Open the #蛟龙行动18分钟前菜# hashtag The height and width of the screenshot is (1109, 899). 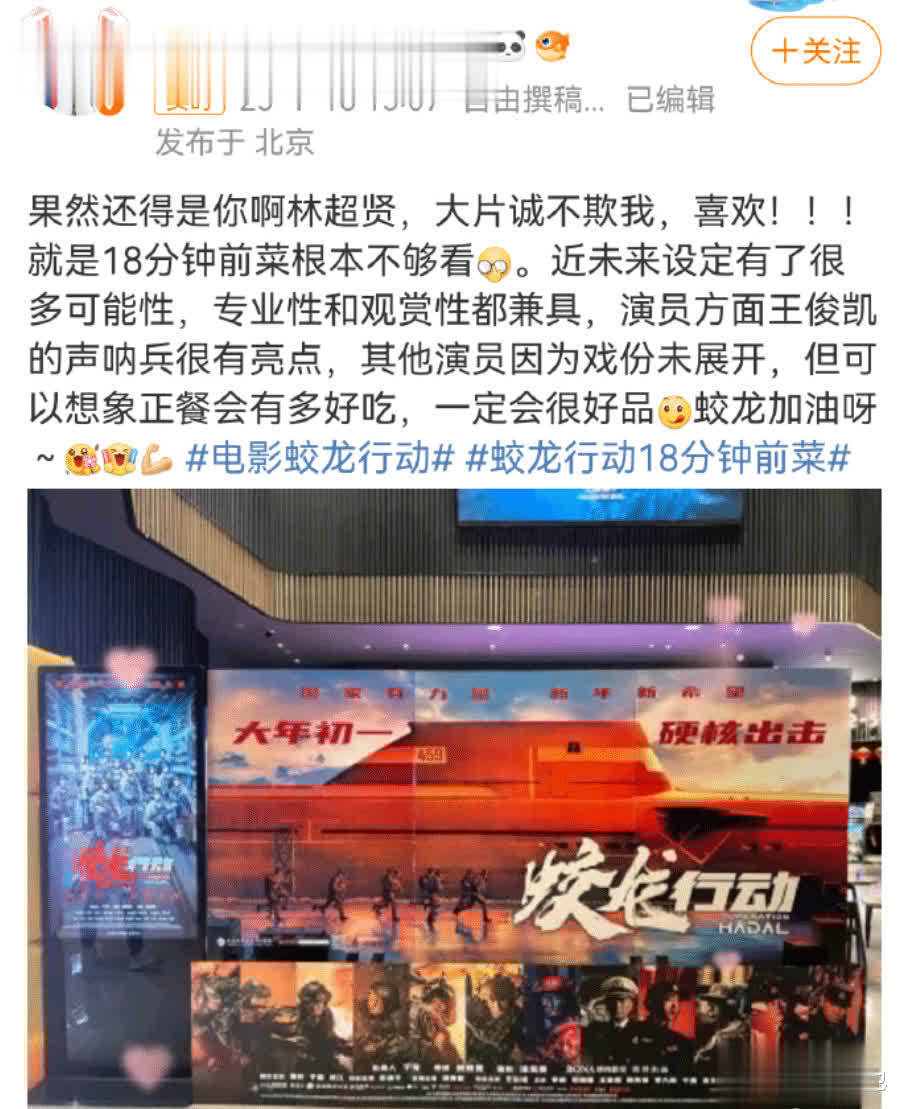[x=657, y=459]
